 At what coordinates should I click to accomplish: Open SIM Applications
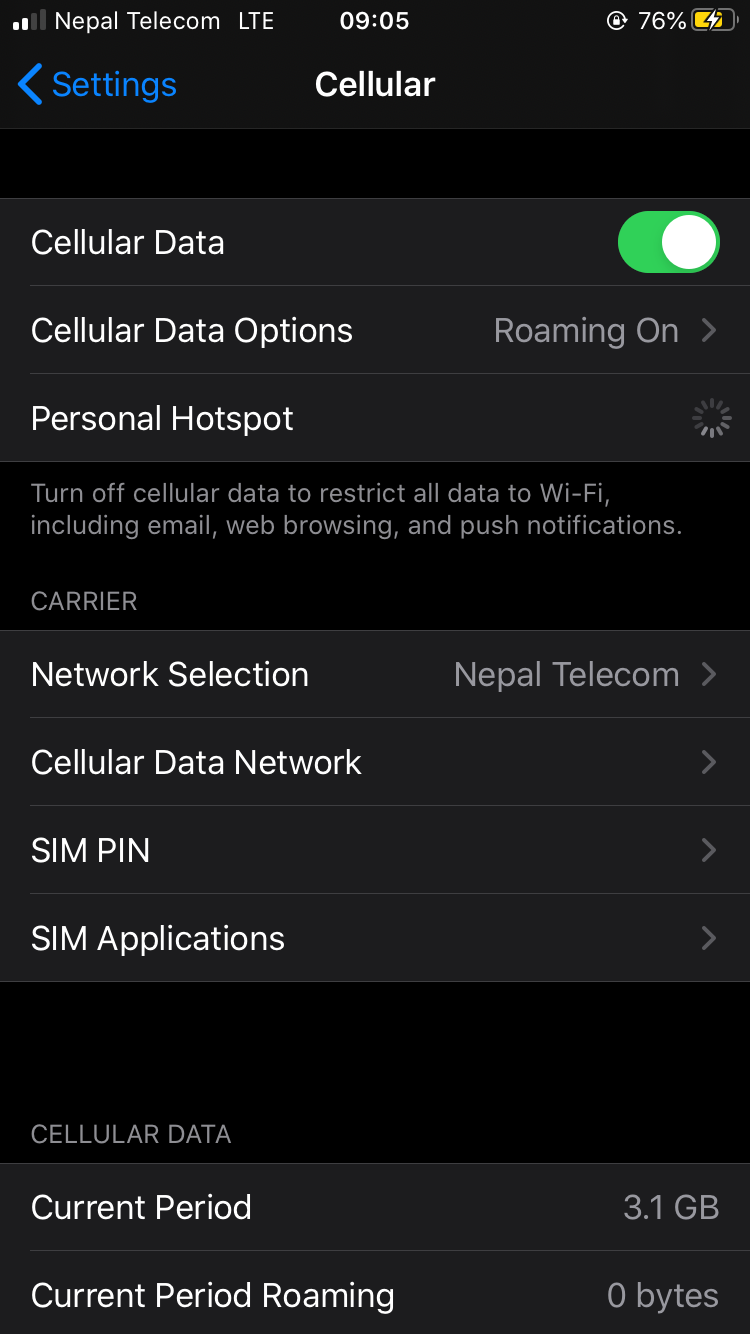click(375, 939)
